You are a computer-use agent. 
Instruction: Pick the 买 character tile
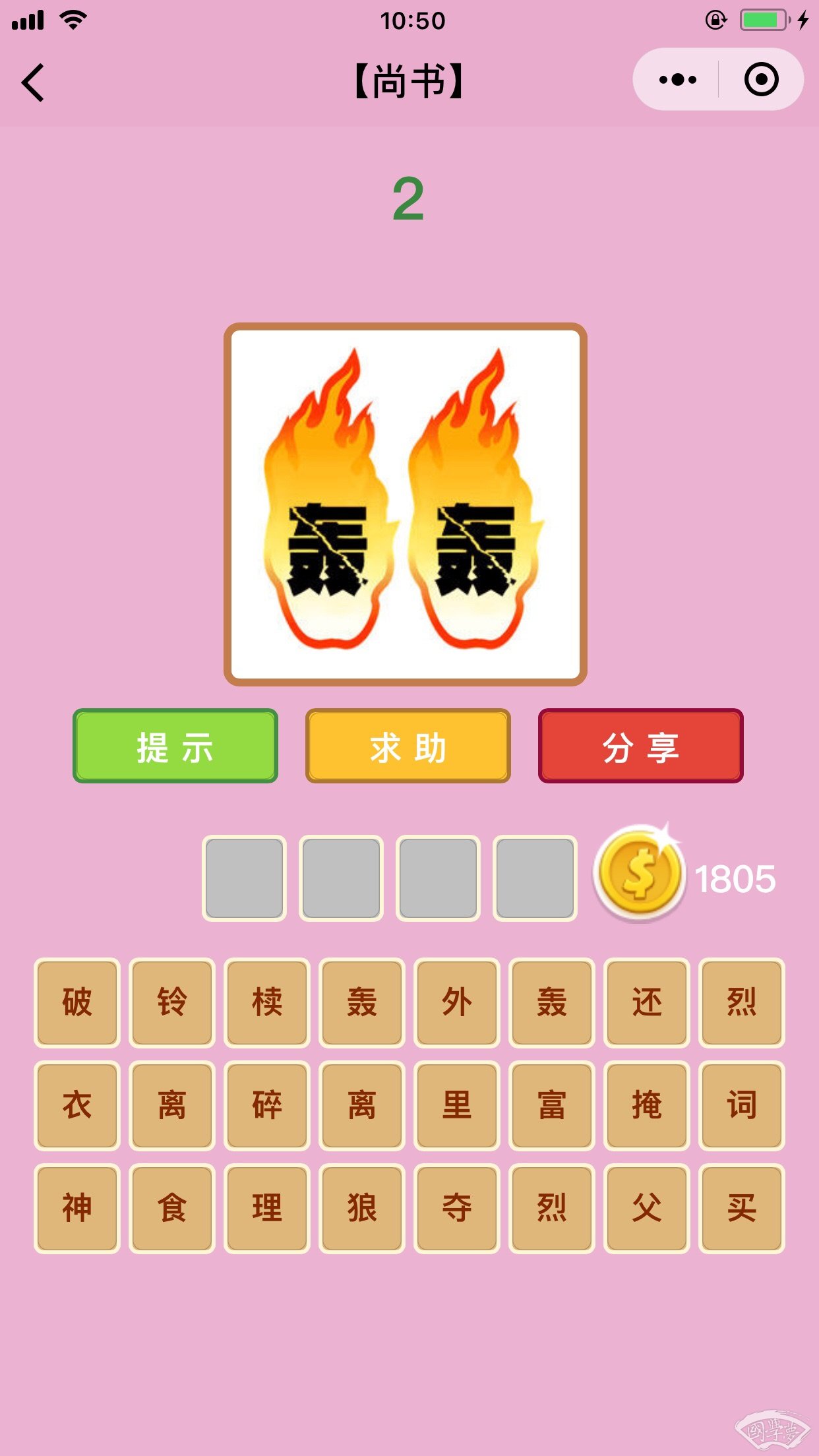point(742,1208)
